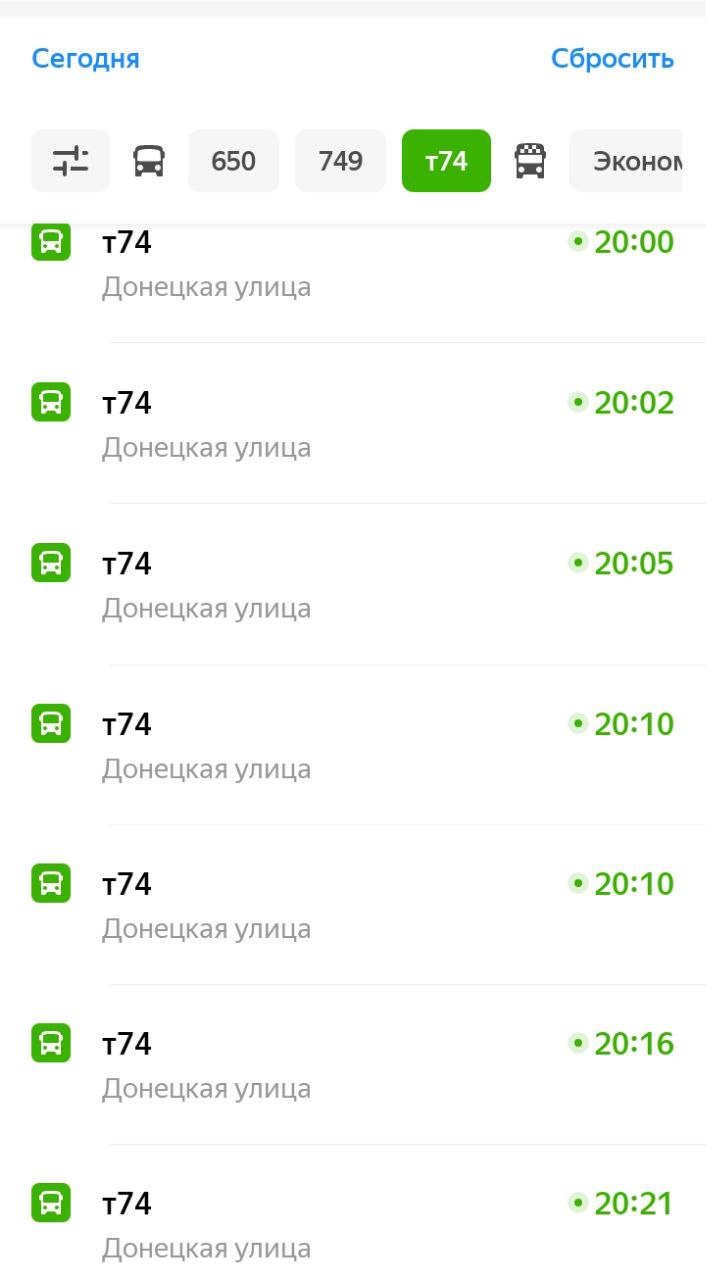Viewport: 706px width, 1280px height.
Task: Open the т74 arrival at 20:05
Action: (350, 584)
